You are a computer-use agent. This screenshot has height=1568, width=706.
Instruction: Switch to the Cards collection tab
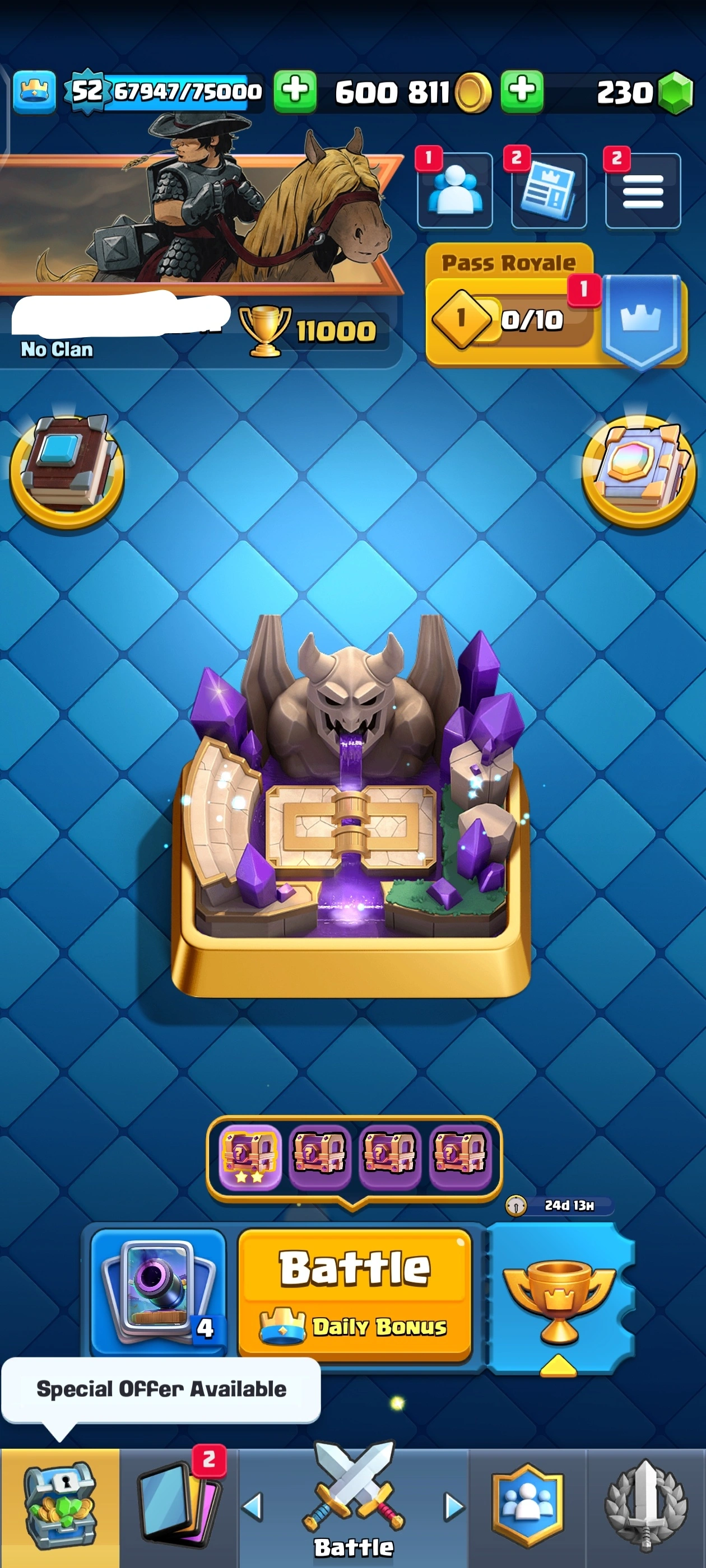pyautogui.click(x=178, y=1506)
